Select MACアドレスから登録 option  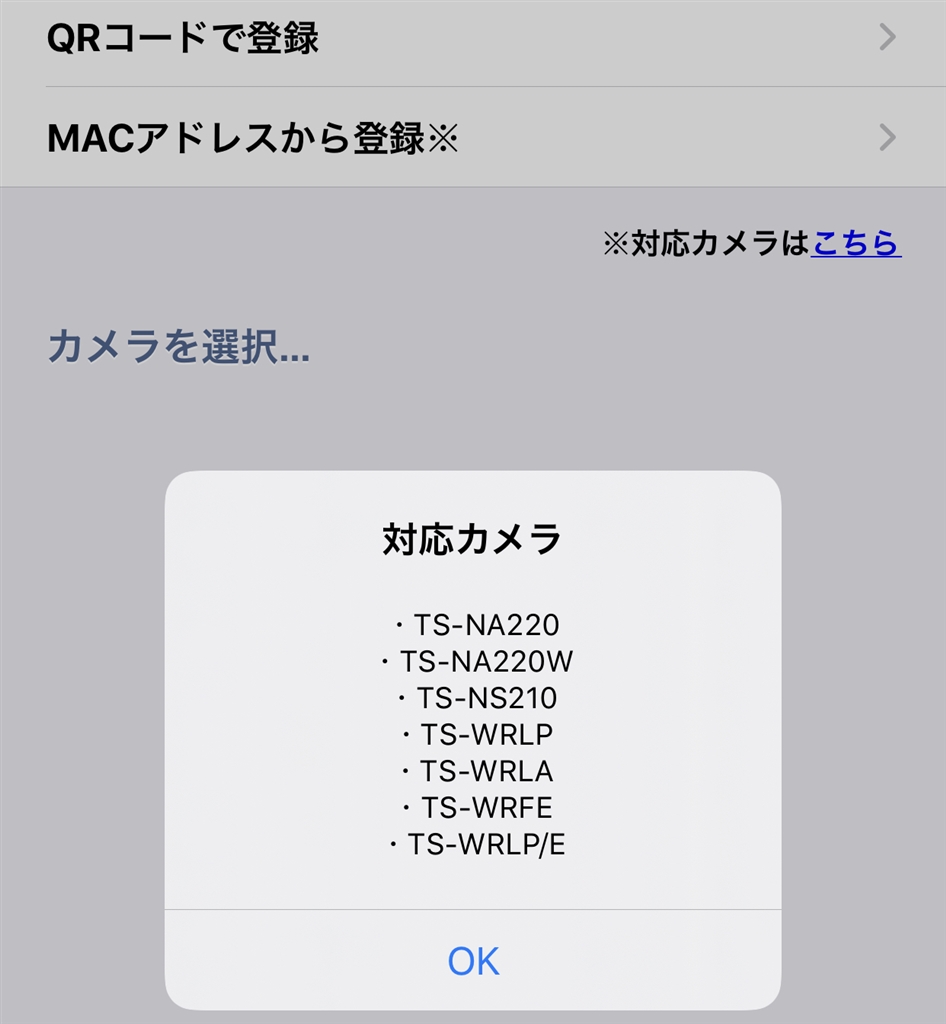click(x=473, y=137)
